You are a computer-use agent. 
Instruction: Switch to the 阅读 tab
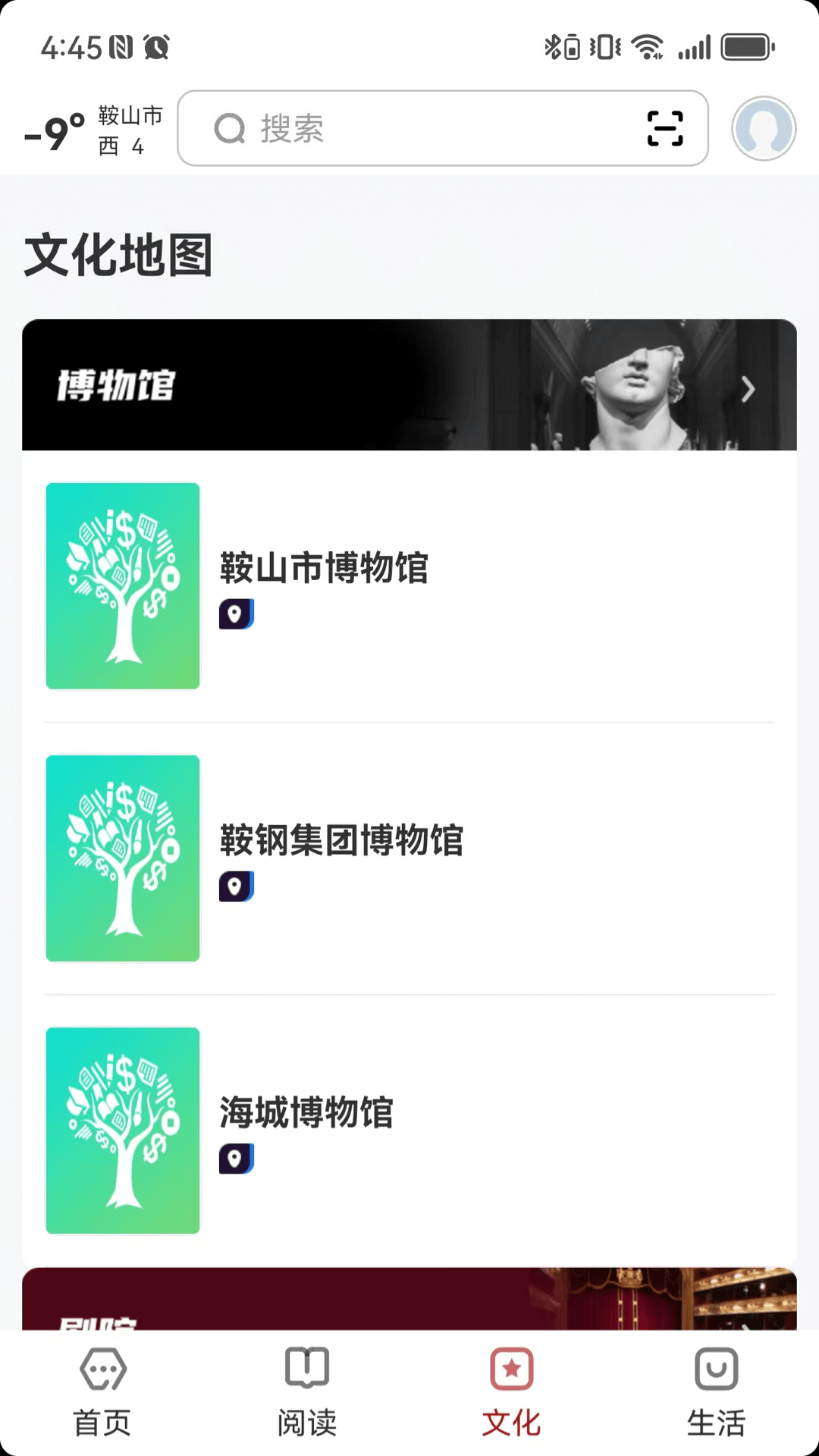307,1392
